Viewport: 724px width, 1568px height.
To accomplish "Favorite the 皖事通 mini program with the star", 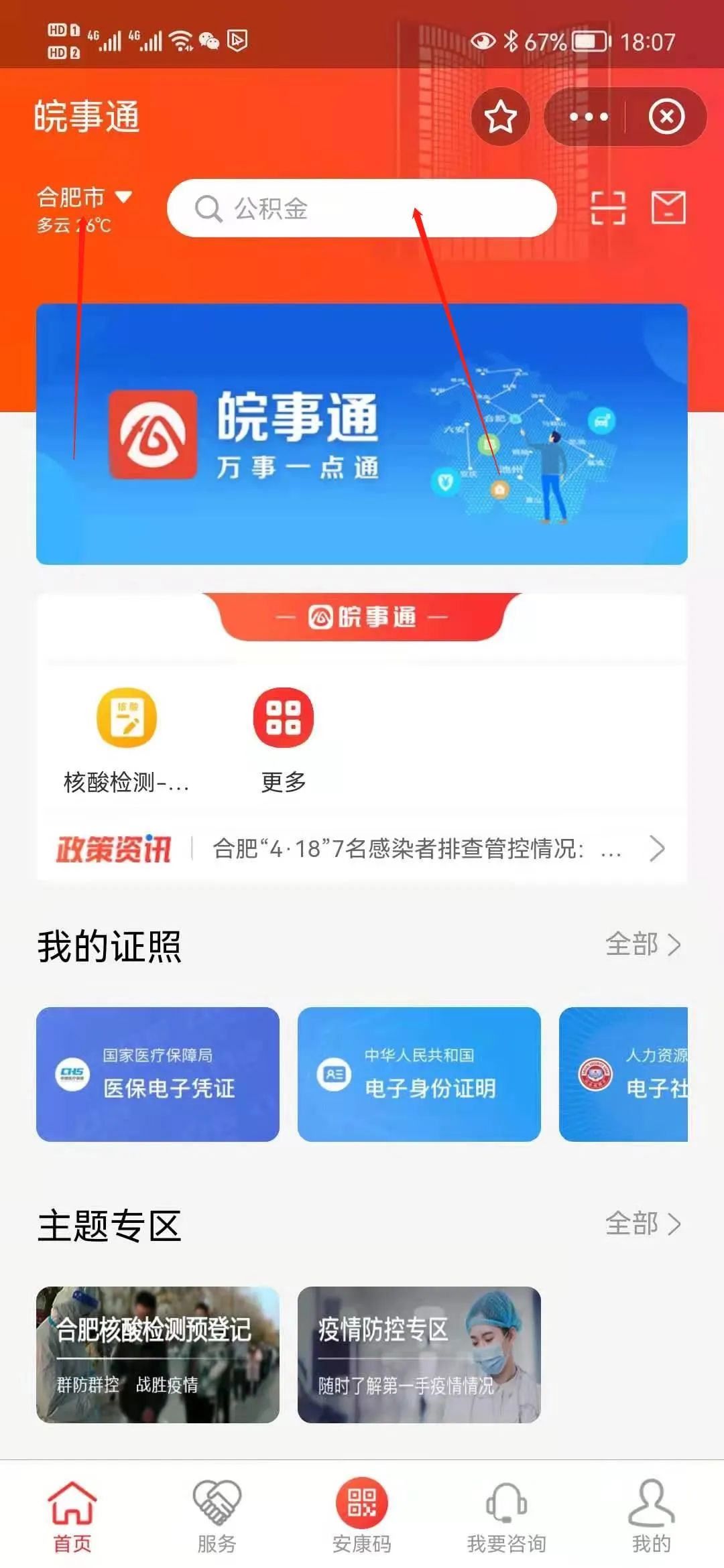I will click(x=500, y=117).
